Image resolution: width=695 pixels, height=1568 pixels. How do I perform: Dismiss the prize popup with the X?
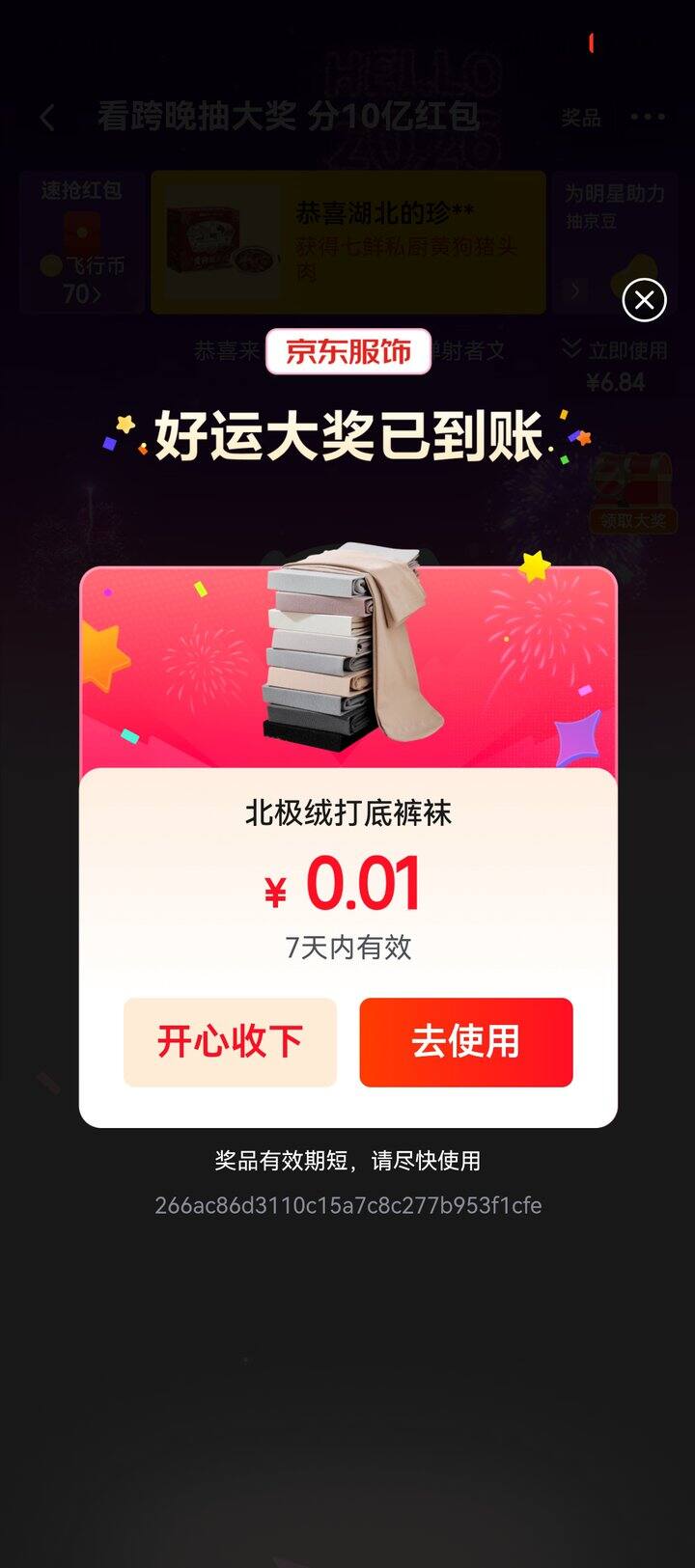[644, 300]
